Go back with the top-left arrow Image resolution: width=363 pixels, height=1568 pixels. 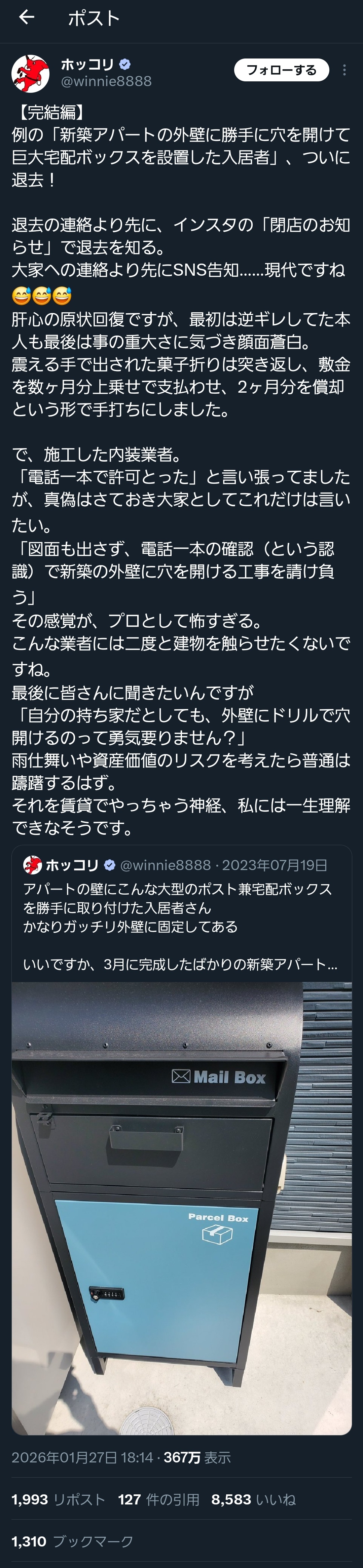pos(26,18)
